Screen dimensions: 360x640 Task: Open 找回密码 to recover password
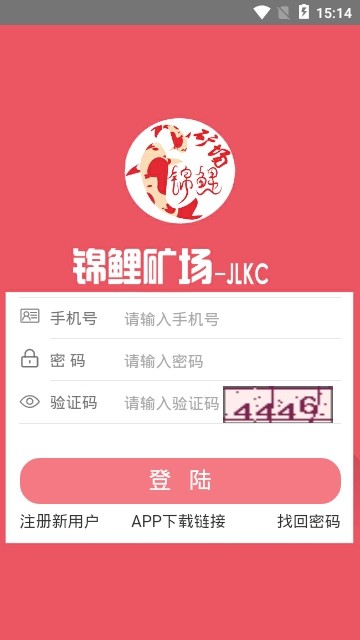(x=309, y=521)
